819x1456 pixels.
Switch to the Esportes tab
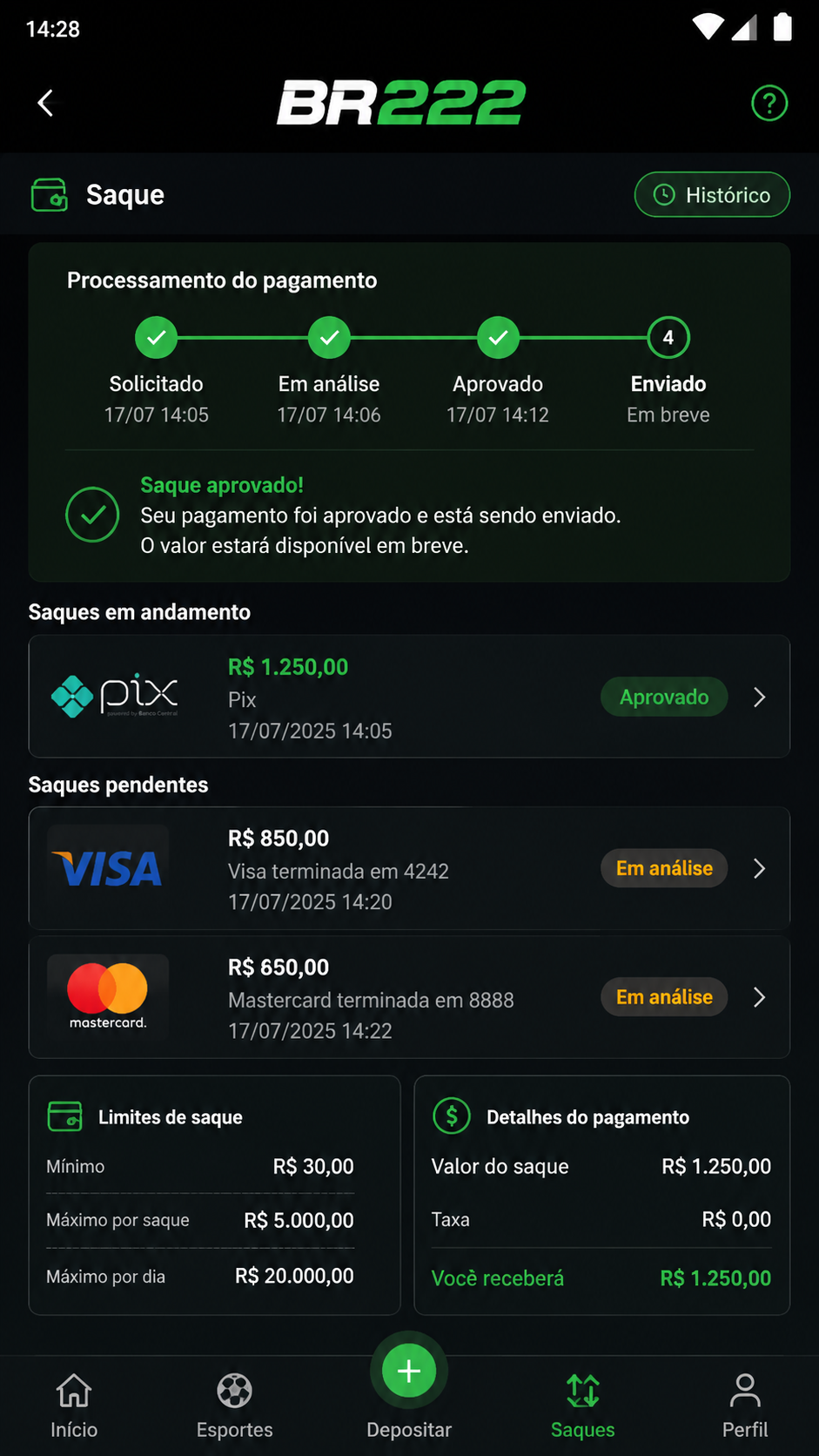(x=235, y=1405)
